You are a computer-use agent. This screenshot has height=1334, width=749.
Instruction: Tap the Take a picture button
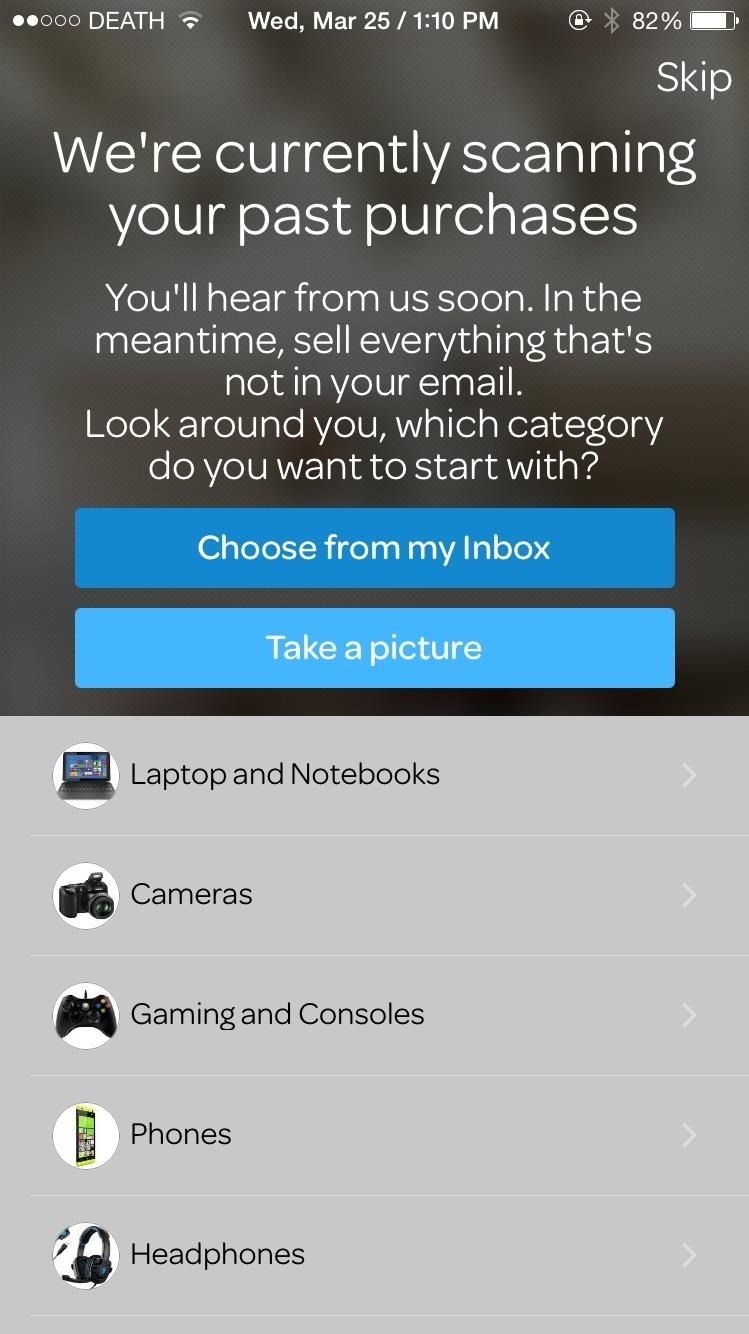(x=374, y=648)
